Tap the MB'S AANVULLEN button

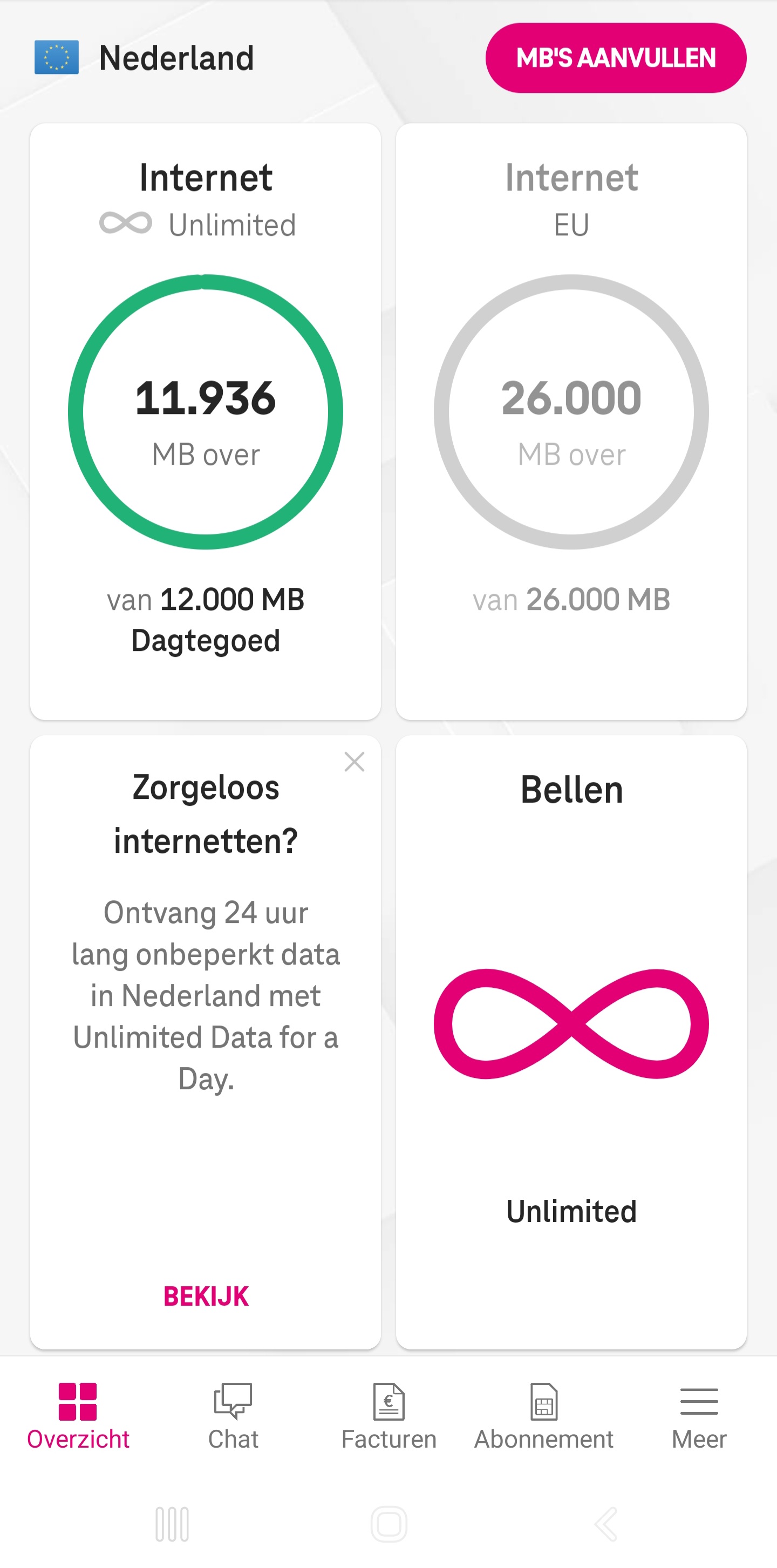click(616, 58)
